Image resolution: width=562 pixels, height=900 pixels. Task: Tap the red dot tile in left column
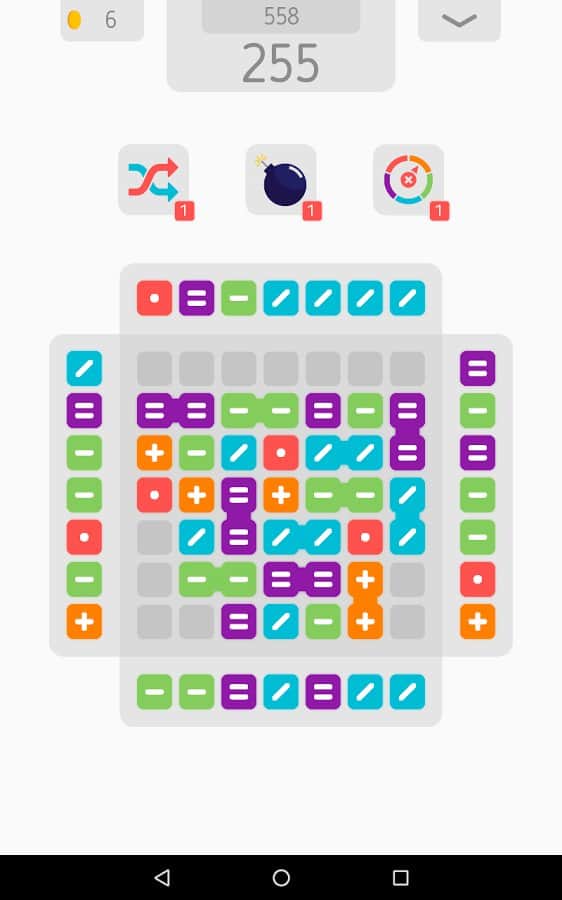pyautogui.click(x=84, y=537)
